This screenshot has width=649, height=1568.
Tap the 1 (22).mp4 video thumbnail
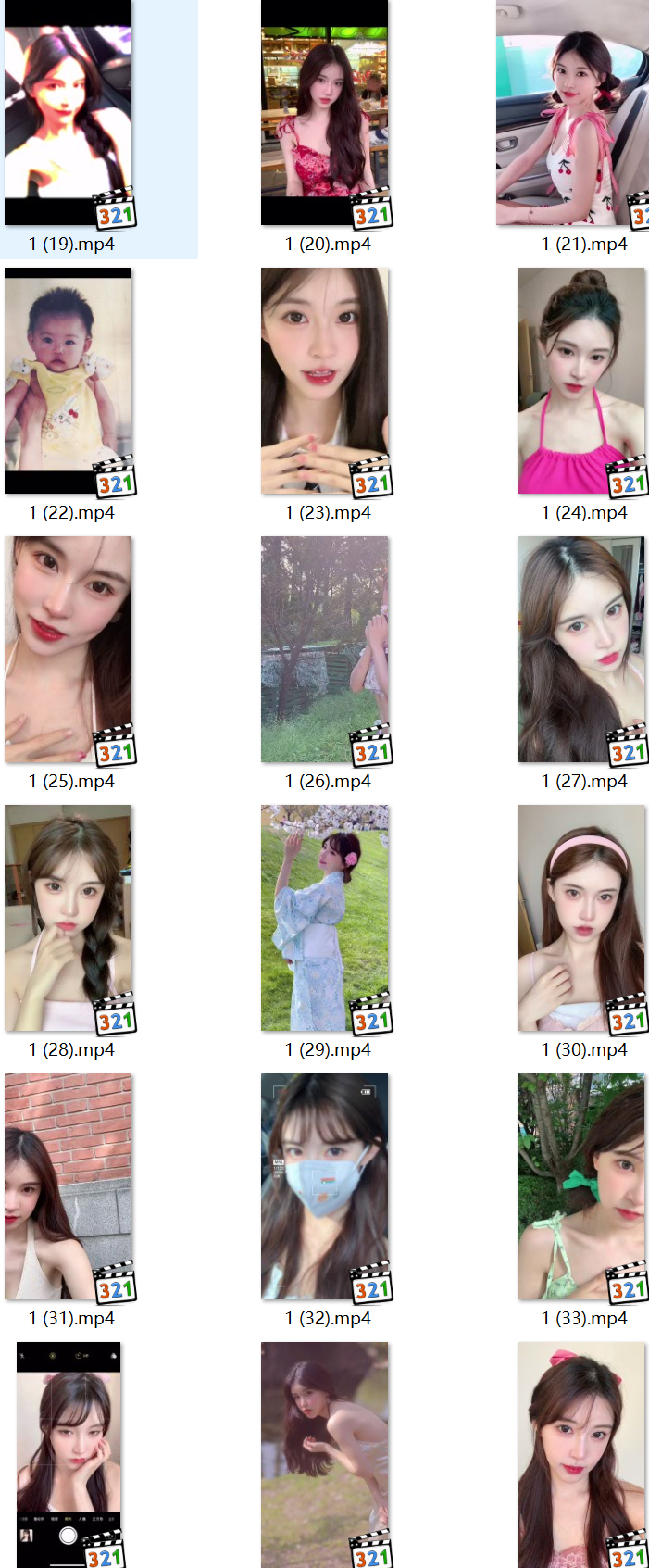coord(69,381)
